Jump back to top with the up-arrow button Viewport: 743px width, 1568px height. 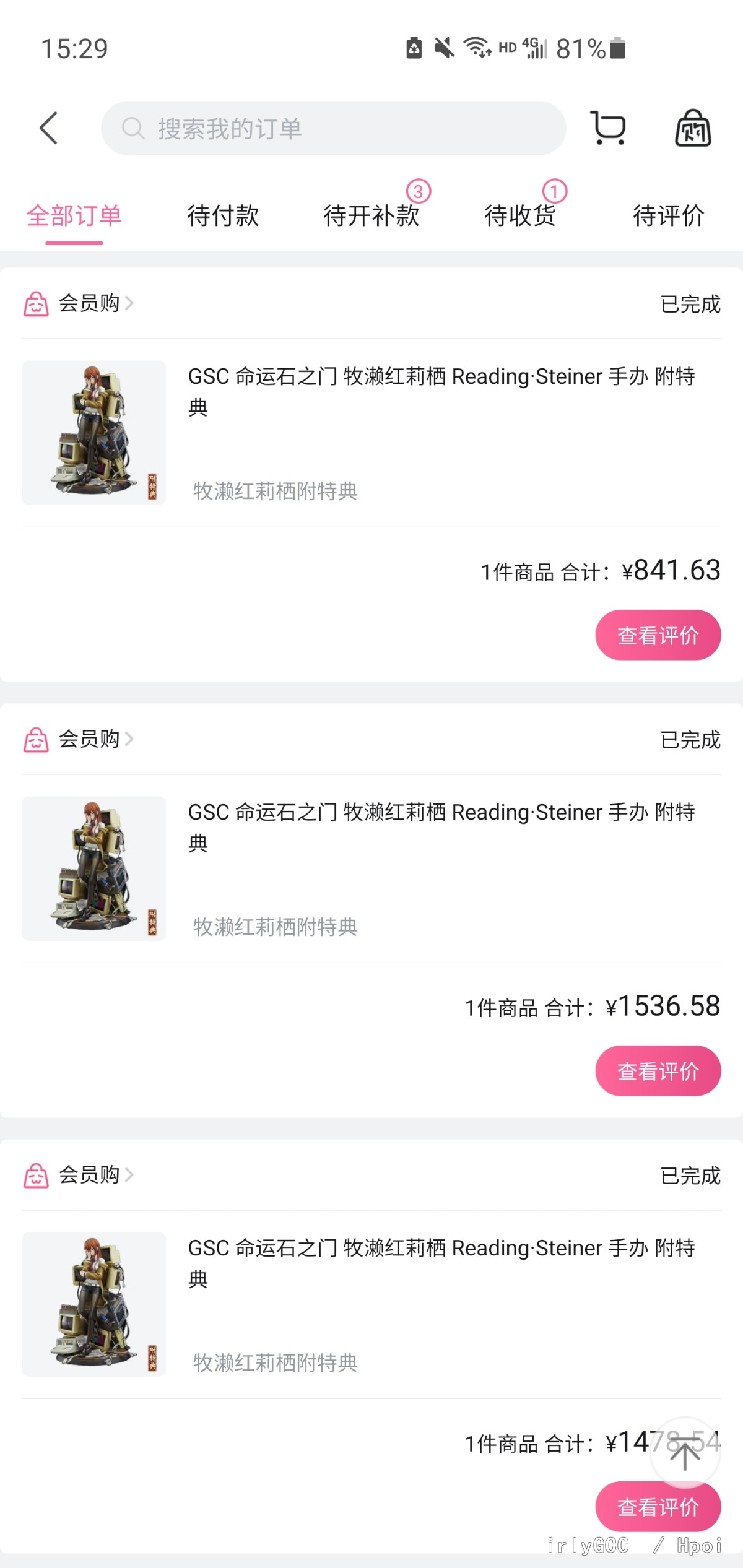[x=684, y=1453]
